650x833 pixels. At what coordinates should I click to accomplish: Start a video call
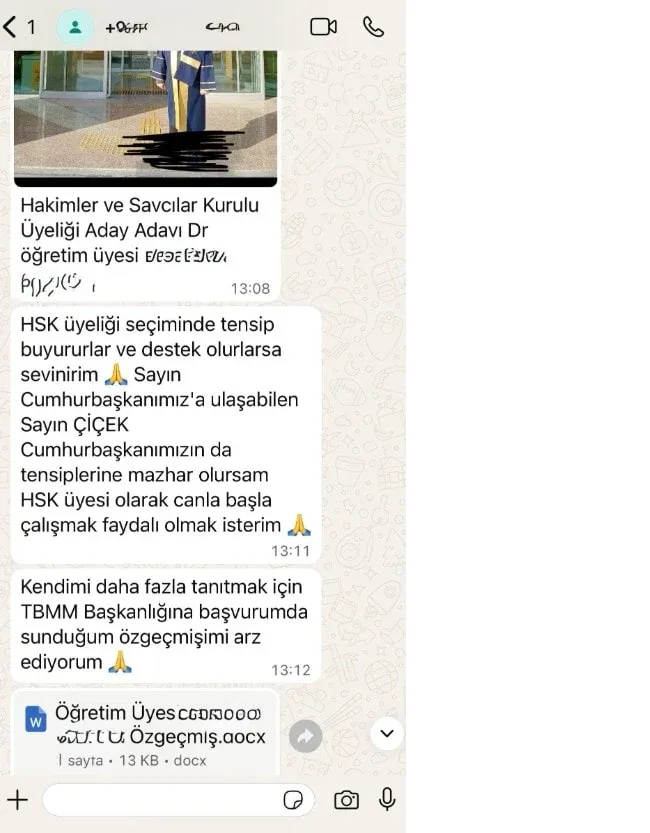point(323,27)
